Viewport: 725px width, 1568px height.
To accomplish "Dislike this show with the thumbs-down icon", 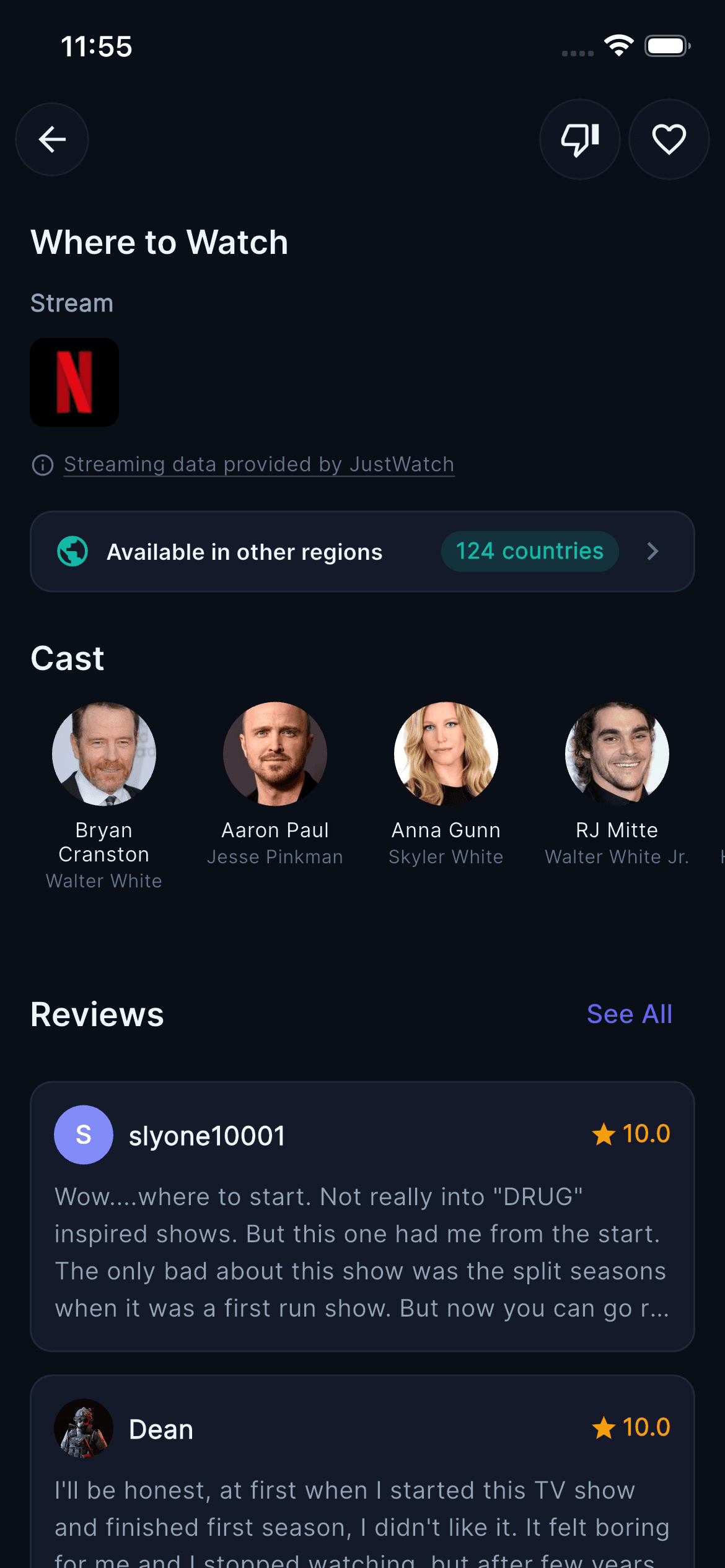I will 580,139.
